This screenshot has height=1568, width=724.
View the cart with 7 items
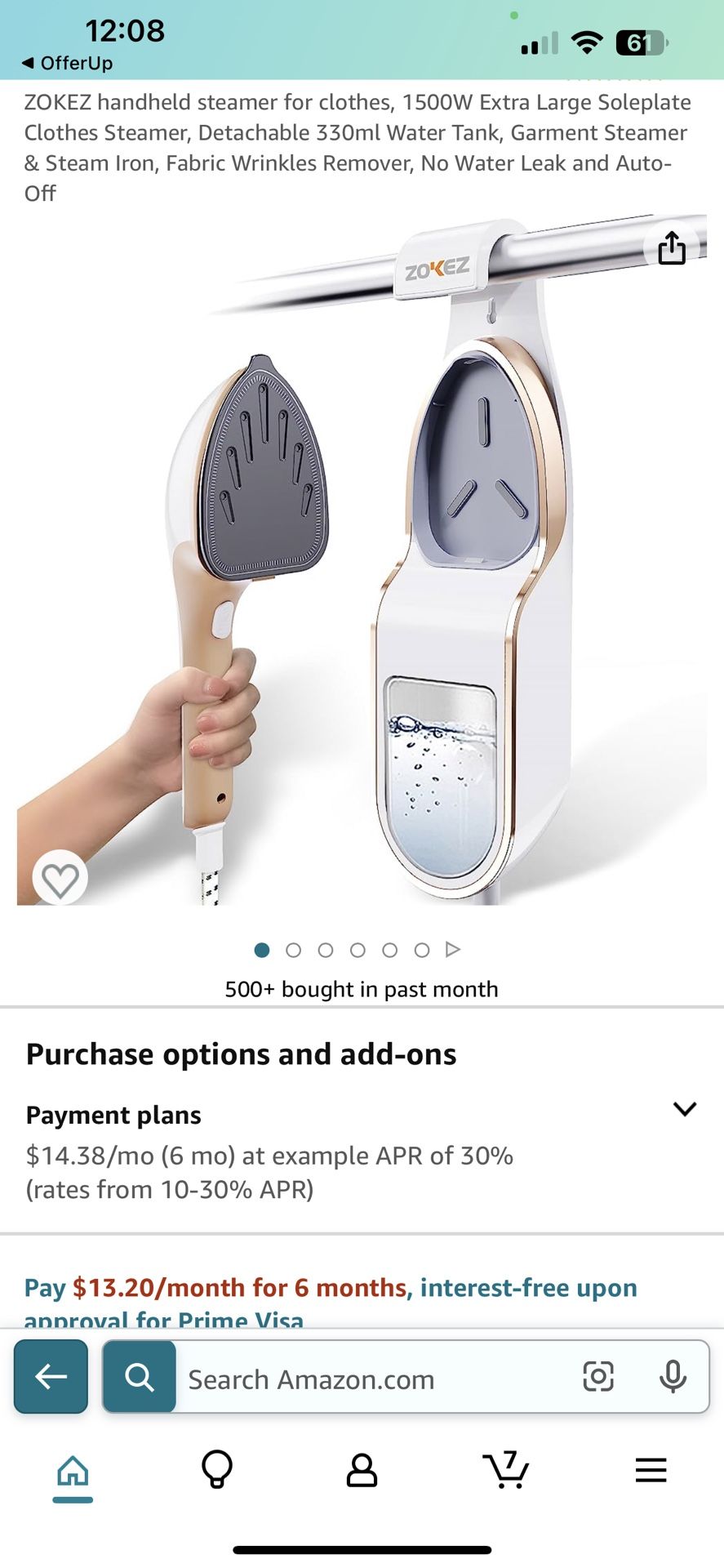[x=506, y=1470]
